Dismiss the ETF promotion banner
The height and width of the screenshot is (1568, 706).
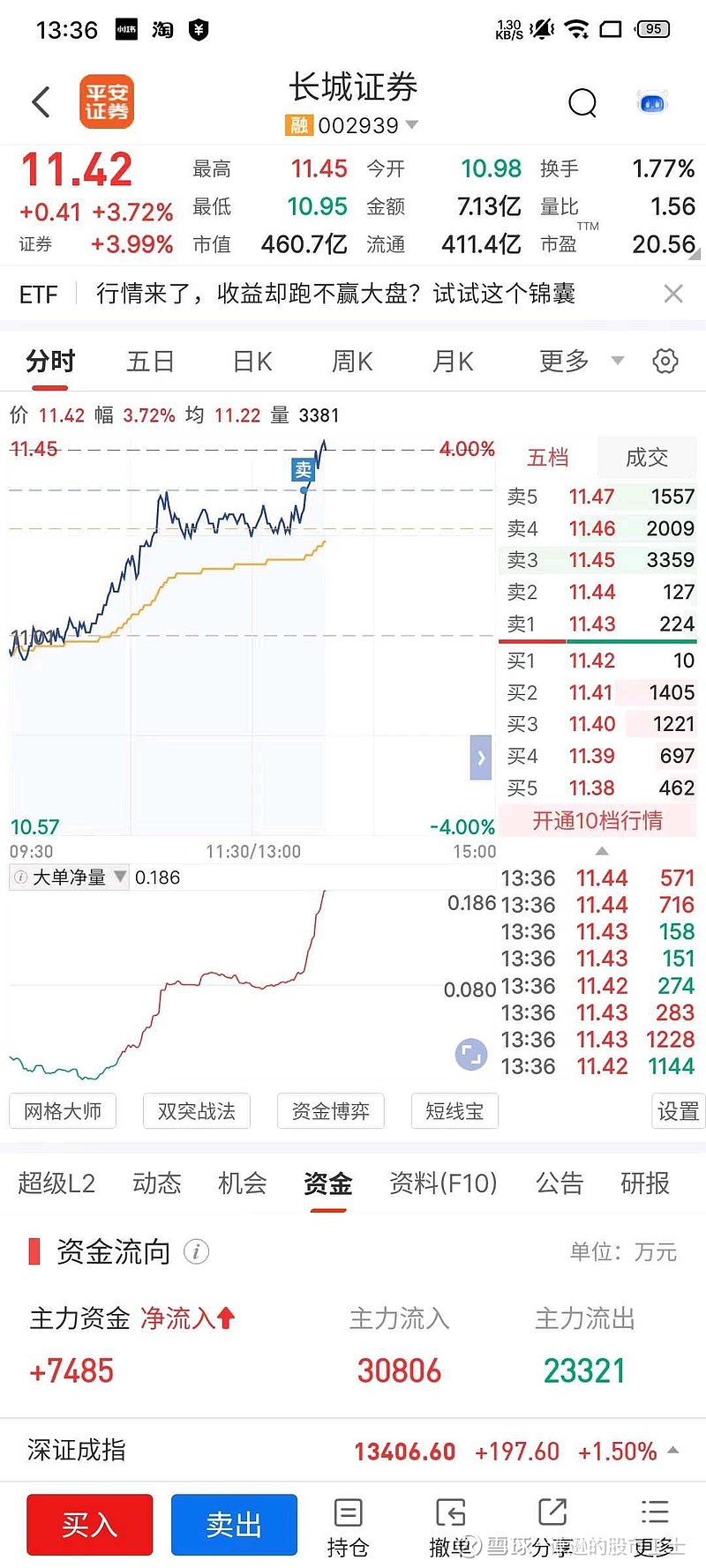pos(673,294)
